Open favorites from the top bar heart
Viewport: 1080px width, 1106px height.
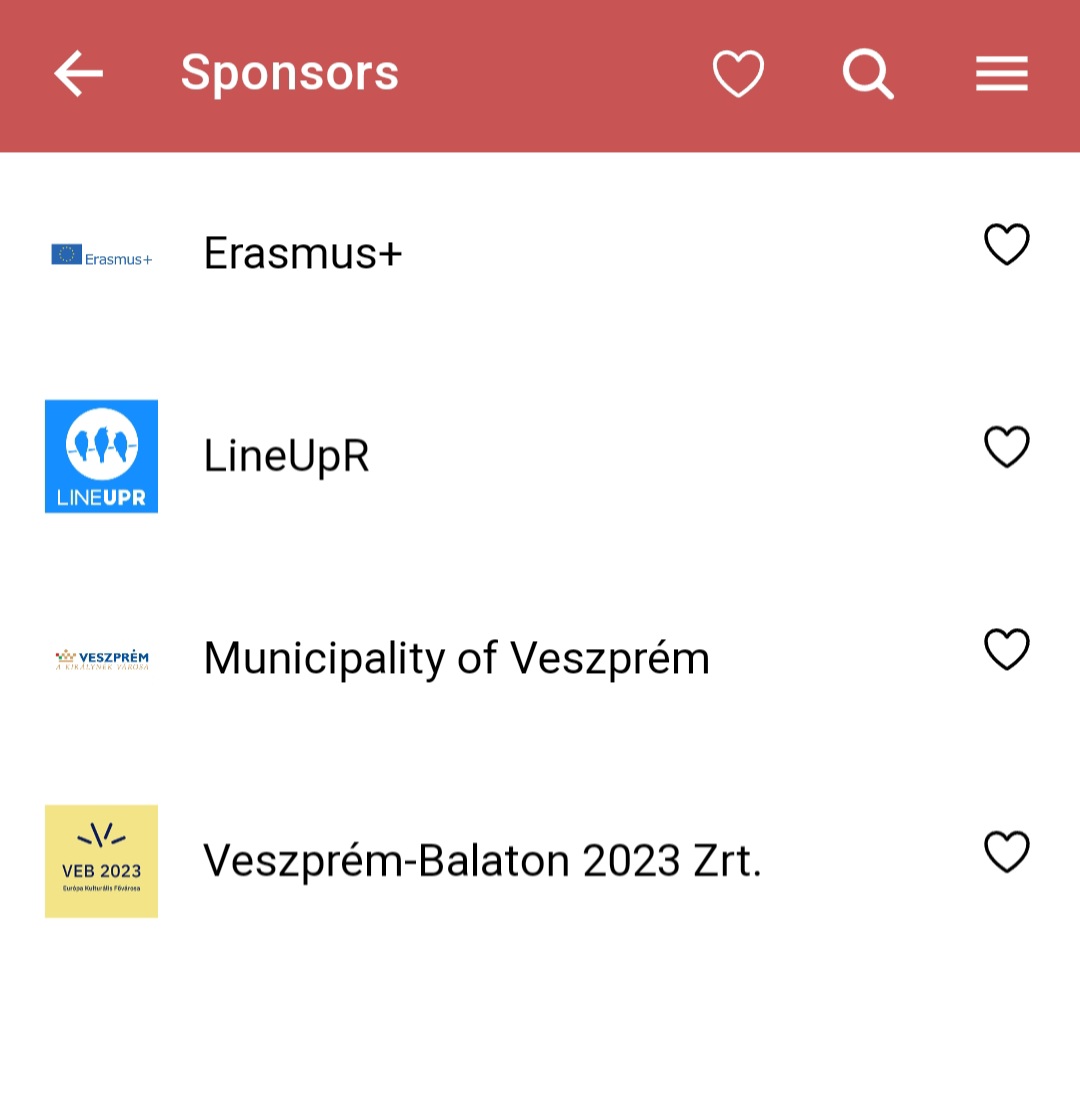click(x=738, y=74)
